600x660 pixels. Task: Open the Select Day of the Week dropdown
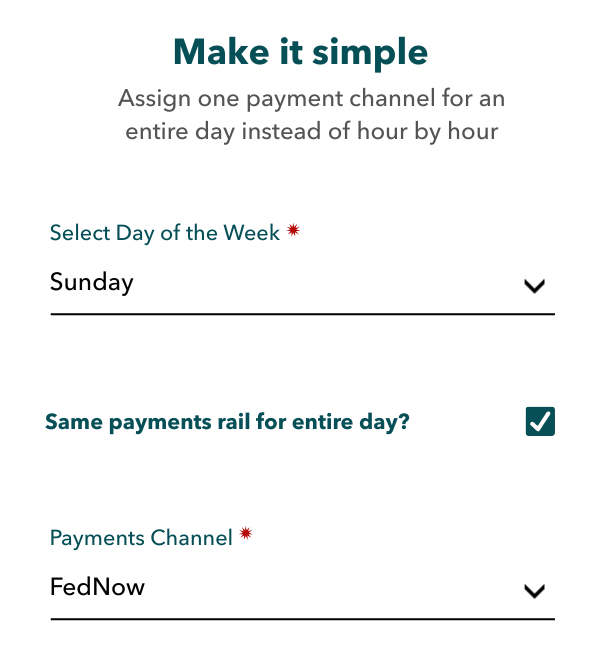tap(301, 284)
